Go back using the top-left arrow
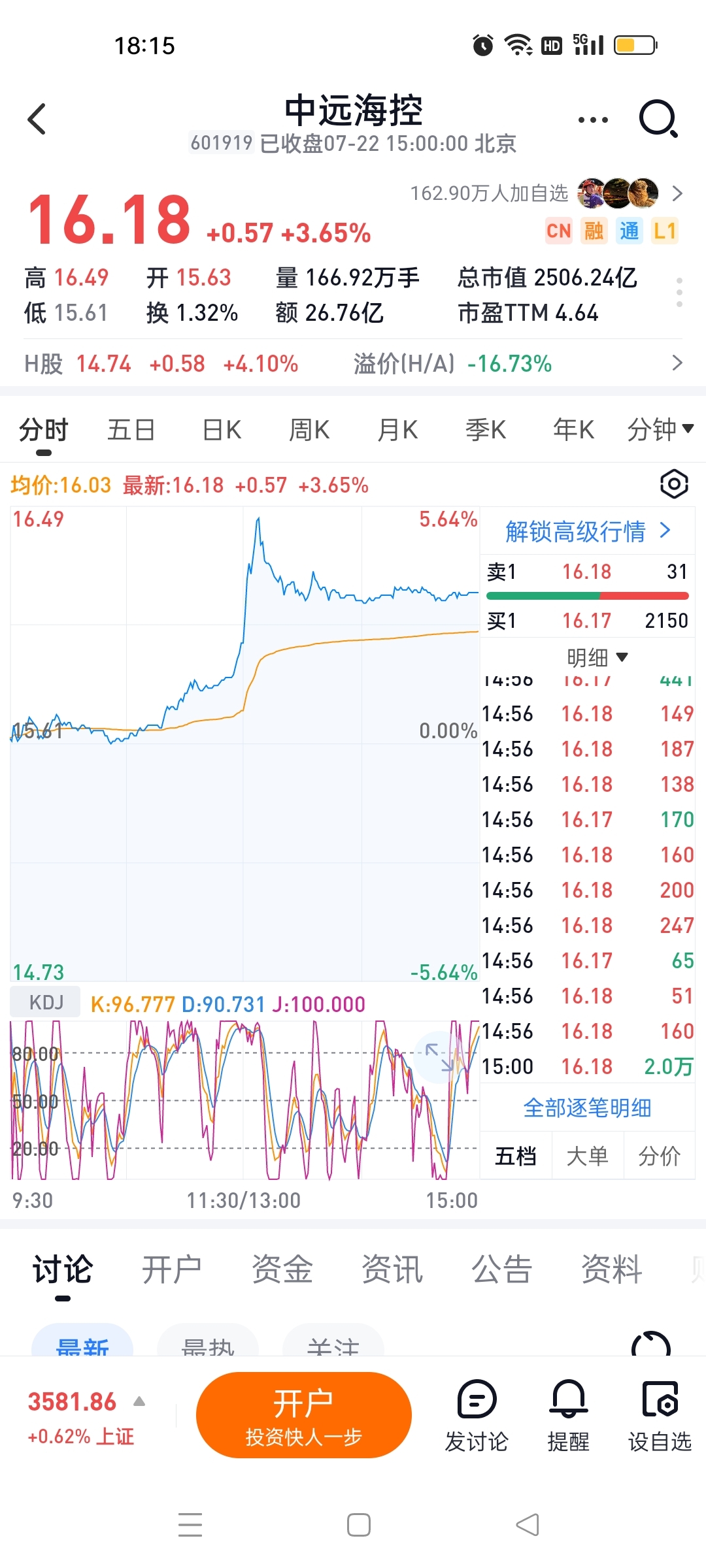Screen dimensions: 706x1568 click(37, 119)
